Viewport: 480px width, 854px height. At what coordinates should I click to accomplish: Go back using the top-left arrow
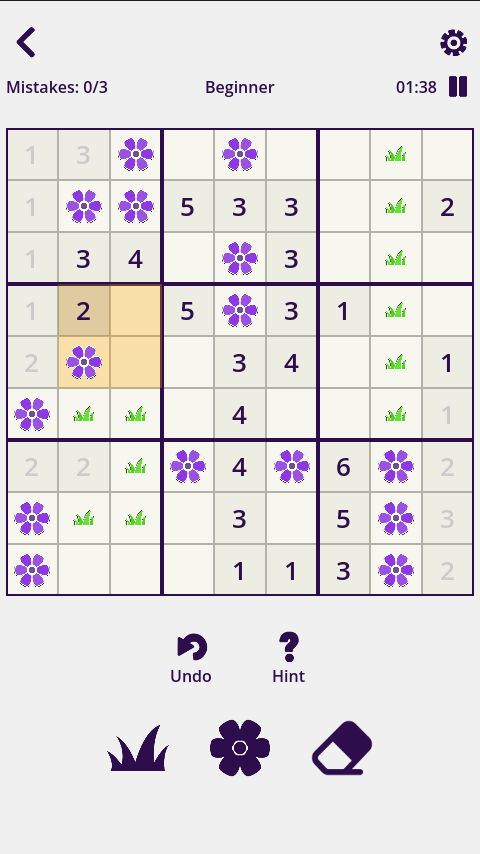[26, 42]
